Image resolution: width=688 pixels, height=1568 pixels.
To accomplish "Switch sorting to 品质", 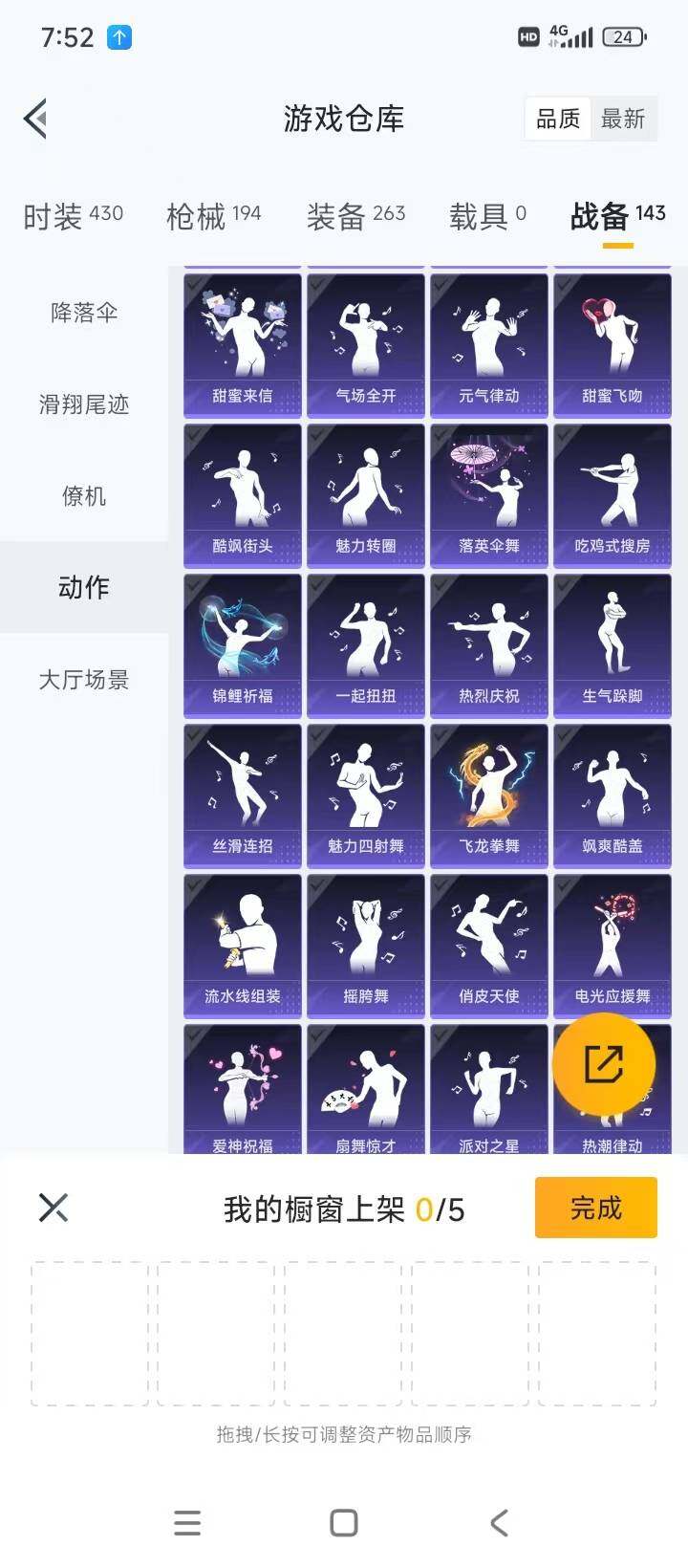I will pos(559,119).
